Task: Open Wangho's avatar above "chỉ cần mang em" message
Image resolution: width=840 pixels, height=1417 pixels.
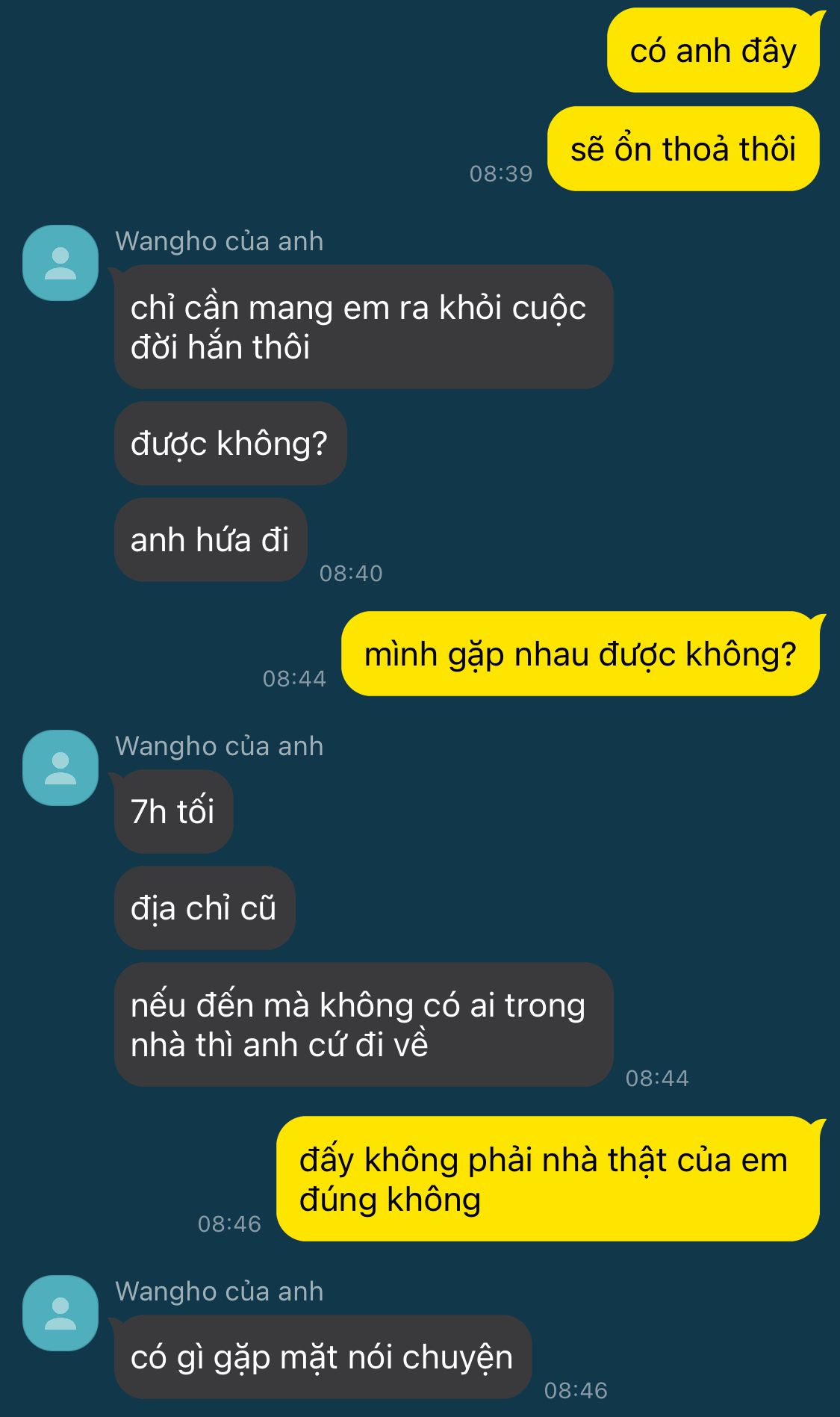Action: [x=60, y=263]
